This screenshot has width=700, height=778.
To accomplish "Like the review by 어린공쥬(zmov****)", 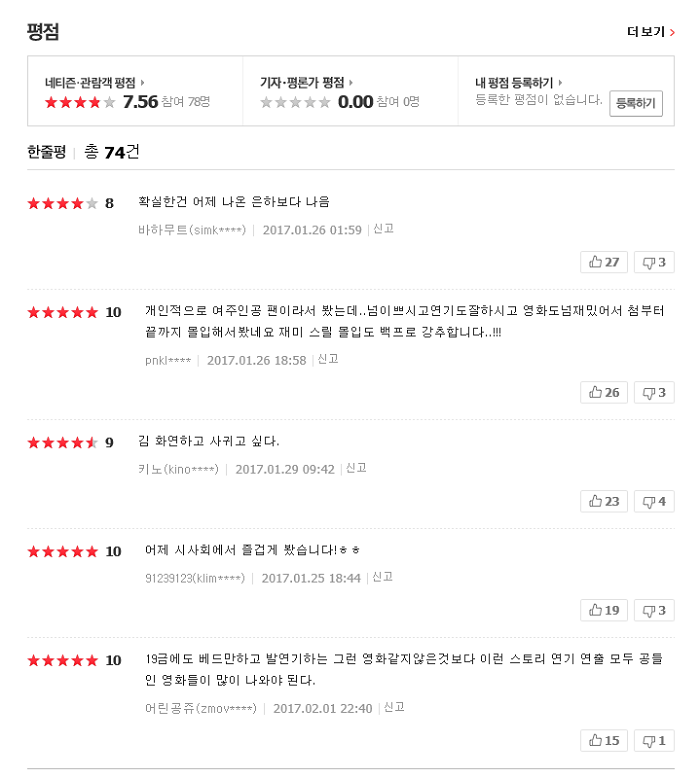I will click(604, 740).
